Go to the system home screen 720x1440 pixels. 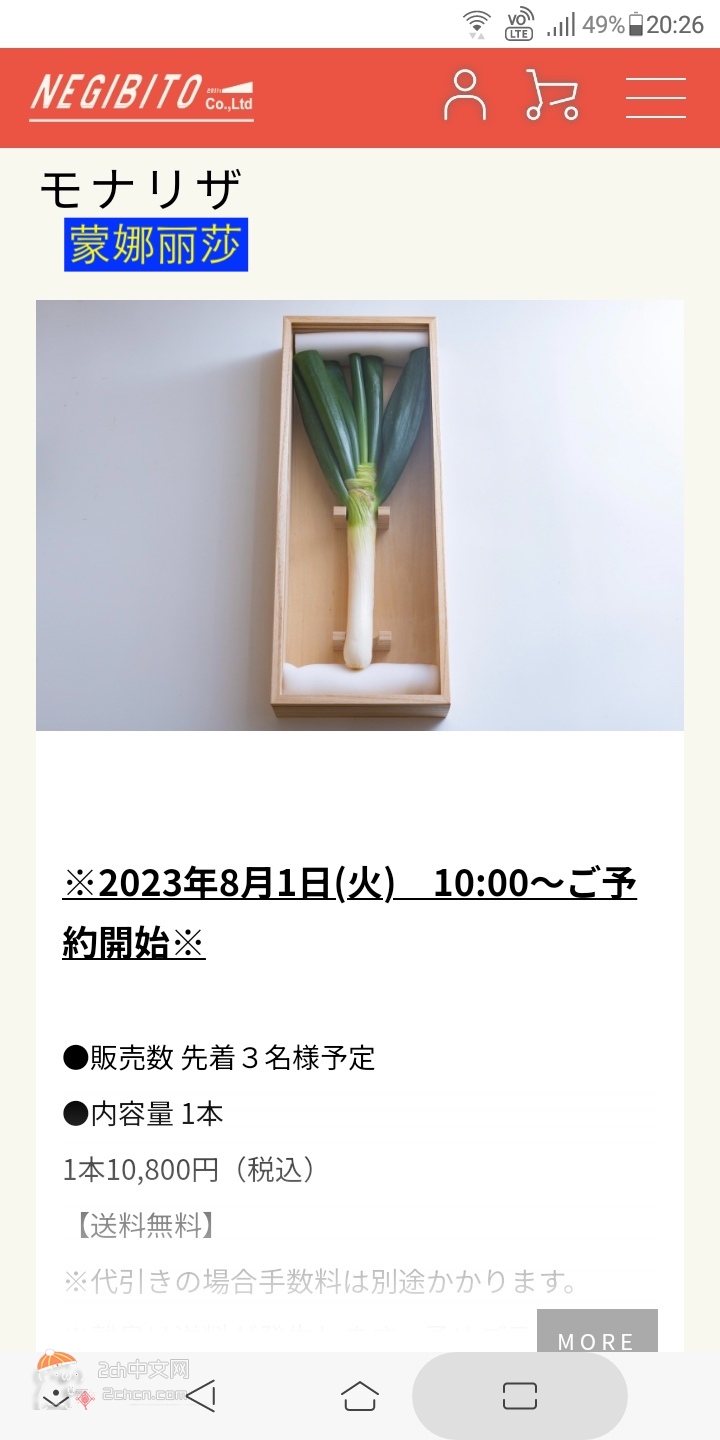[360, 1395]
